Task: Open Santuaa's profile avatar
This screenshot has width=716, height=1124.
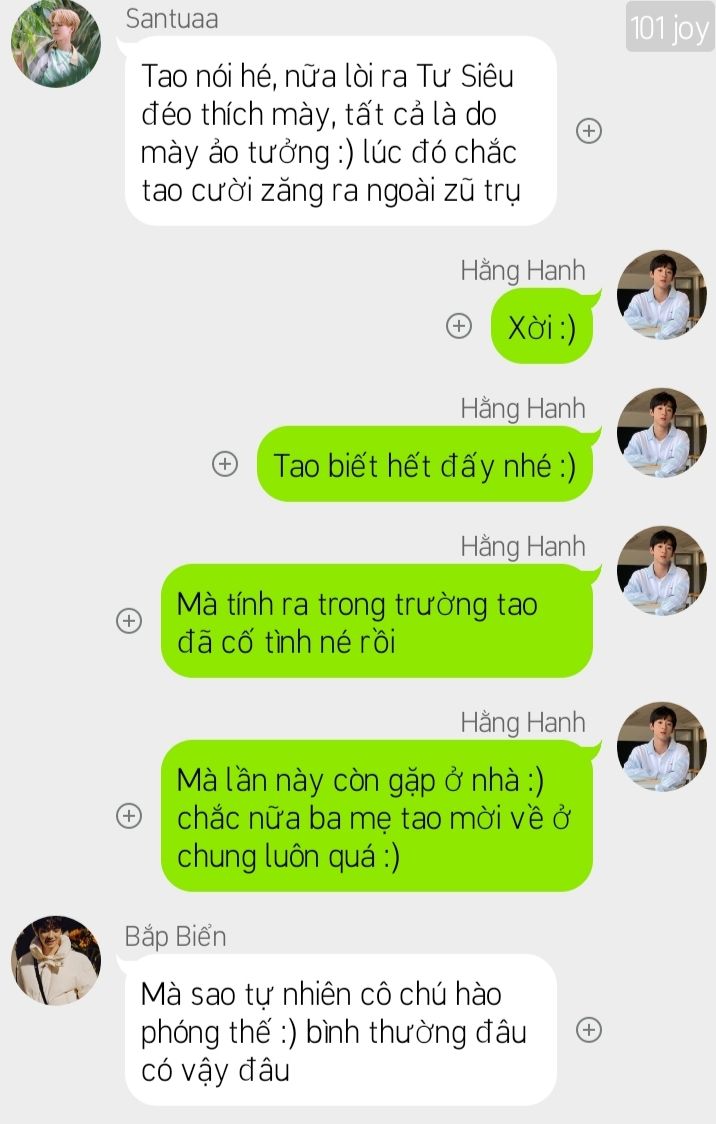Action: click(x=56, y=43)
